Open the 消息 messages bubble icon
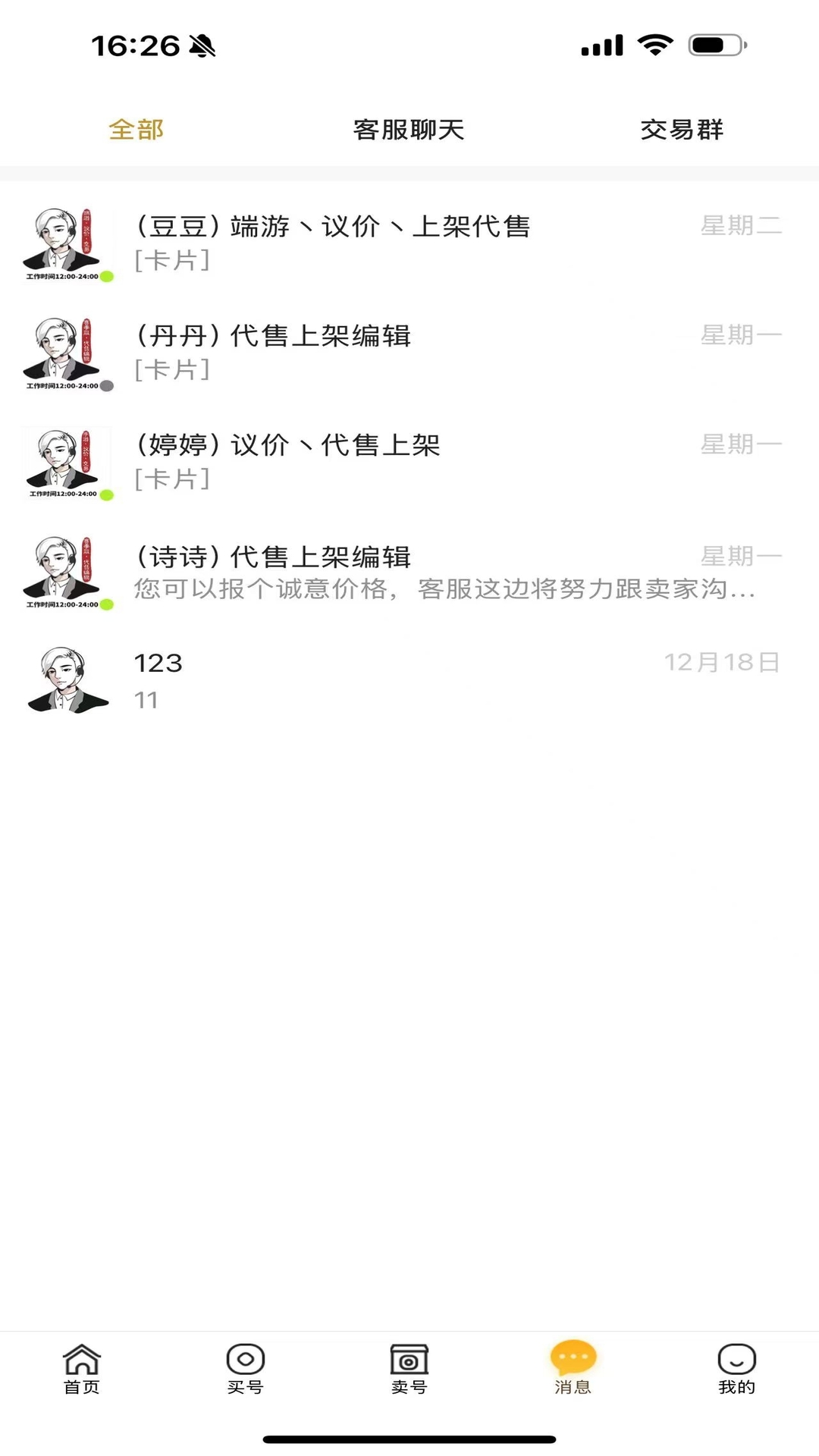Screen dimensions: 819x1456 [x=573, y=1361]
